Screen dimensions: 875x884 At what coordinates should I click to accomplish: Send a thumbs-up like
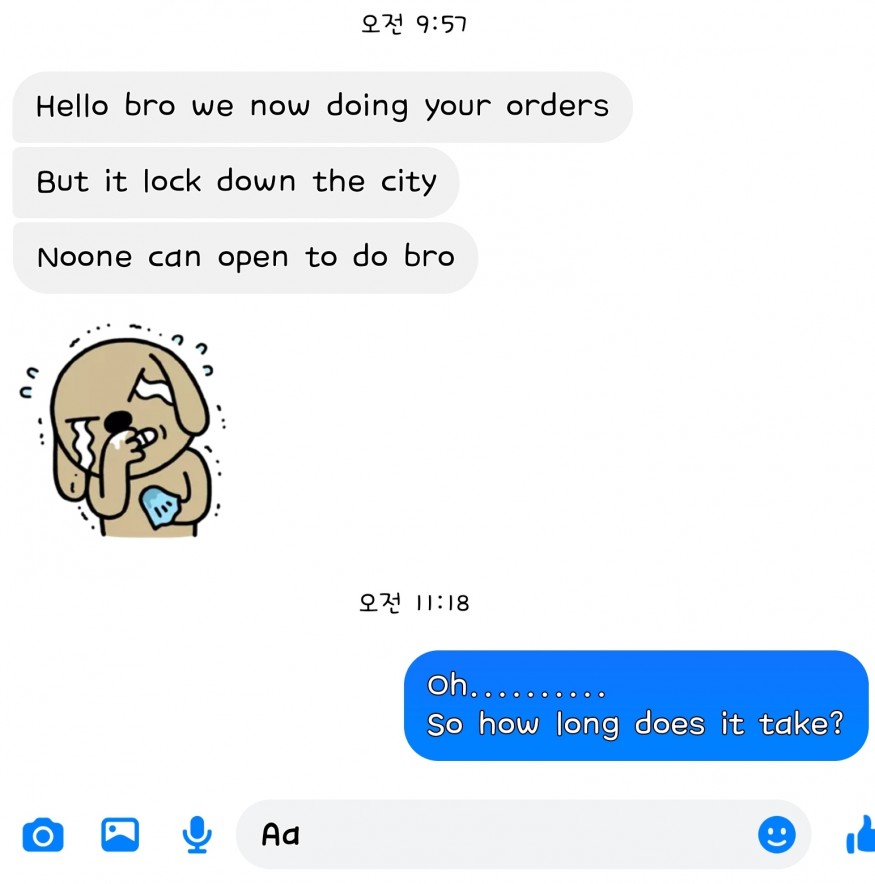(x=860, y=834)
